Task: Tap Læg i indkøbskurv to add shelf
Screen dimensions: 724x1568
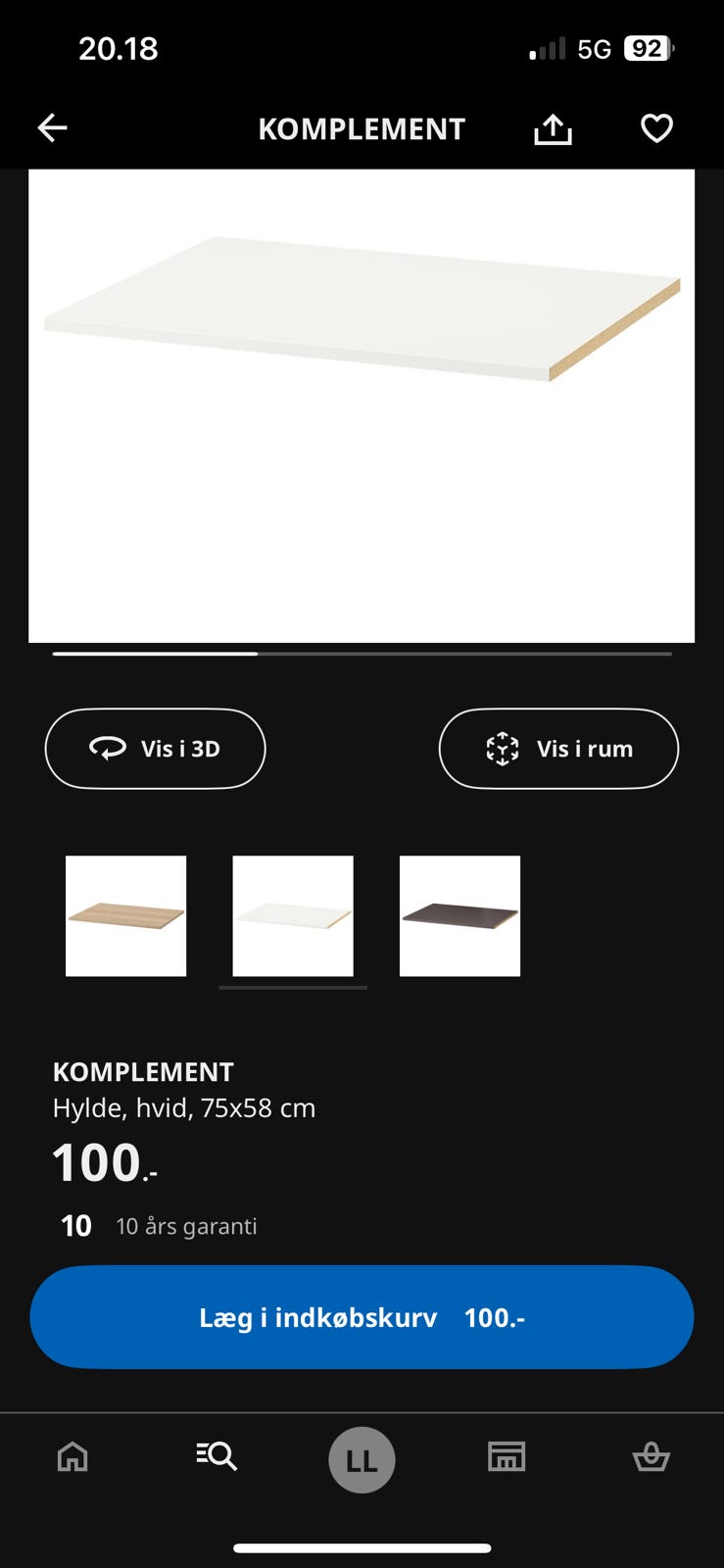Action: 362,1317
